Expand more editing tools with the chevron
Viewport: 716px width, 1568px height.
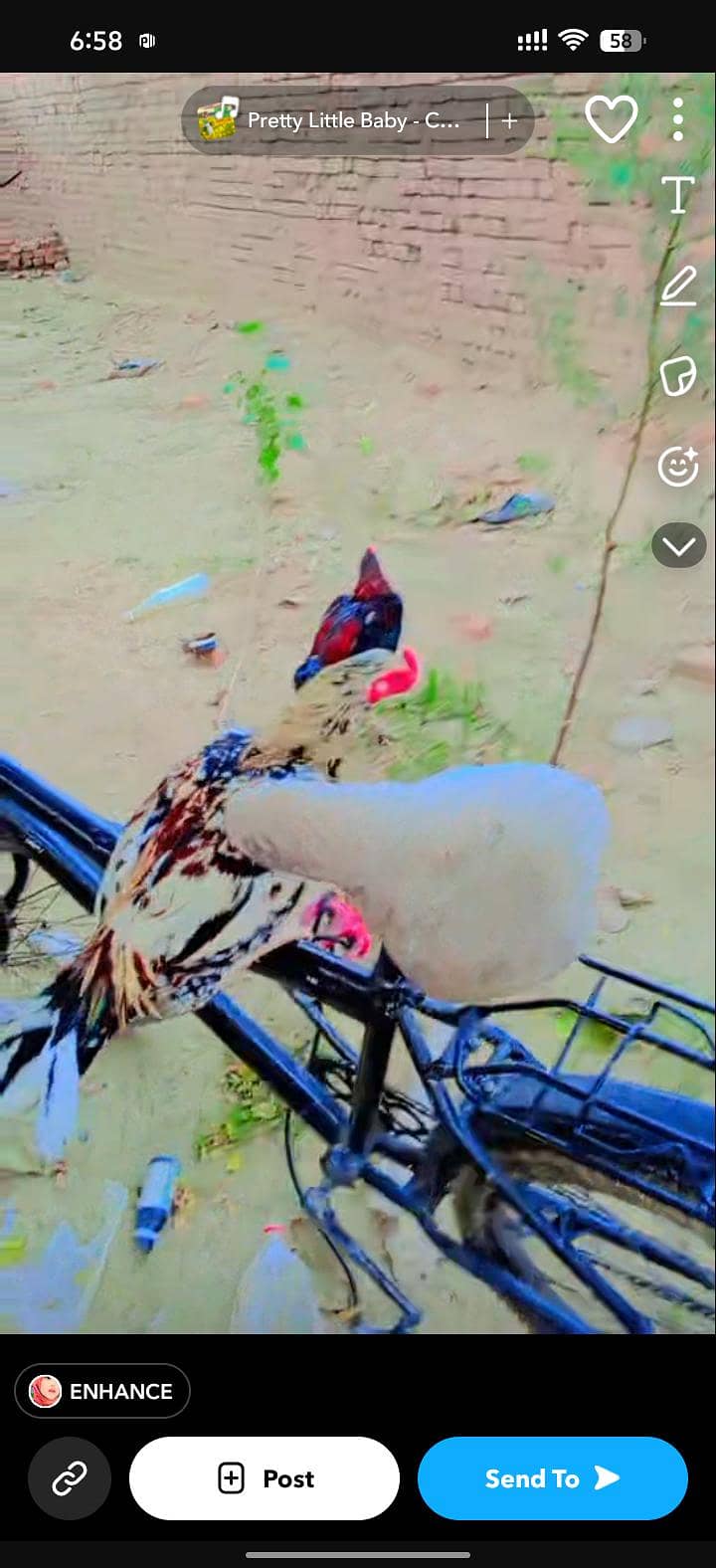(x=678, y=545)
